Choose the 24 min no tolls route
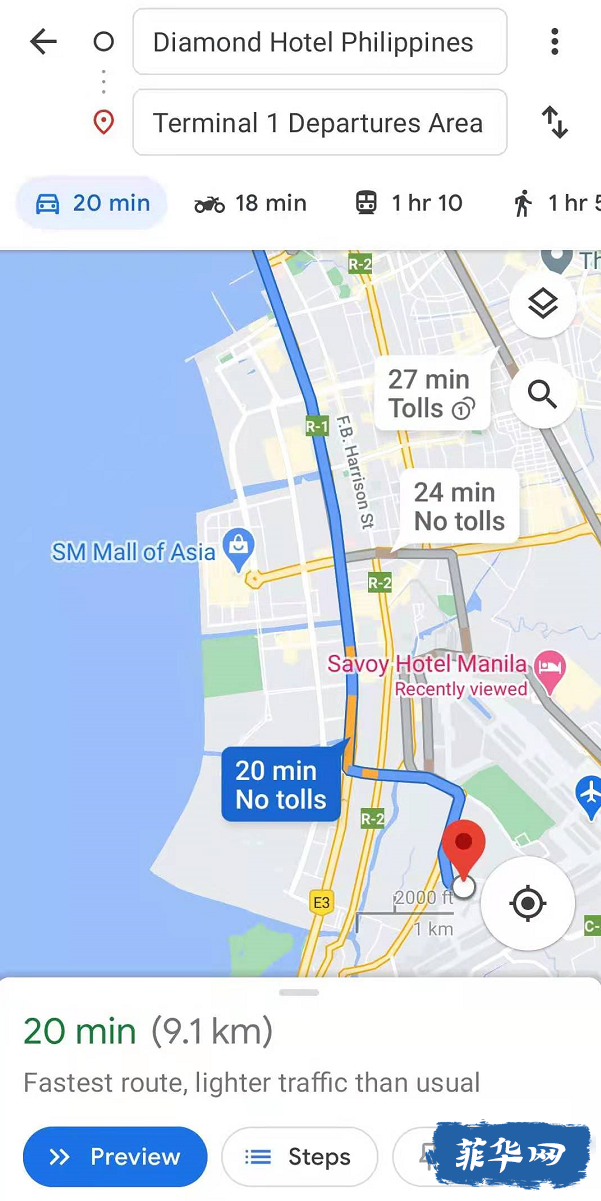 coord(458,507)
